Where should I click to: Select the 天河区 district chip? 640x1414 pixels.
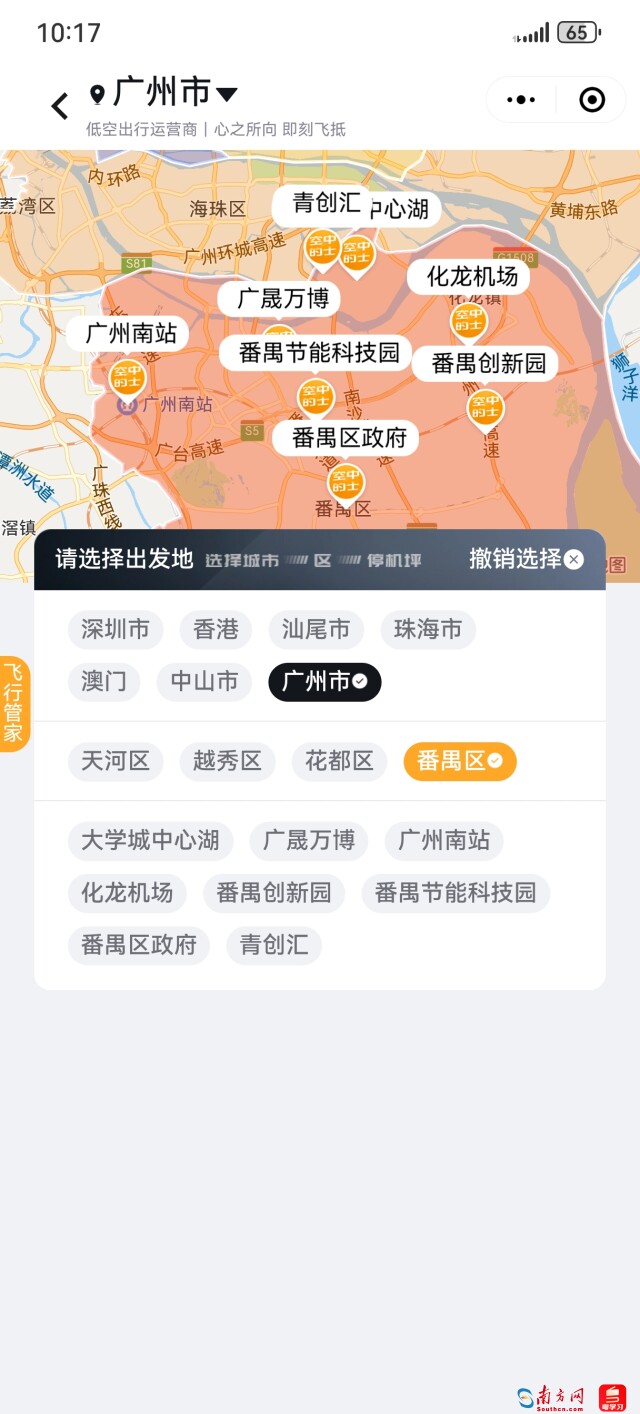[115, 762]
